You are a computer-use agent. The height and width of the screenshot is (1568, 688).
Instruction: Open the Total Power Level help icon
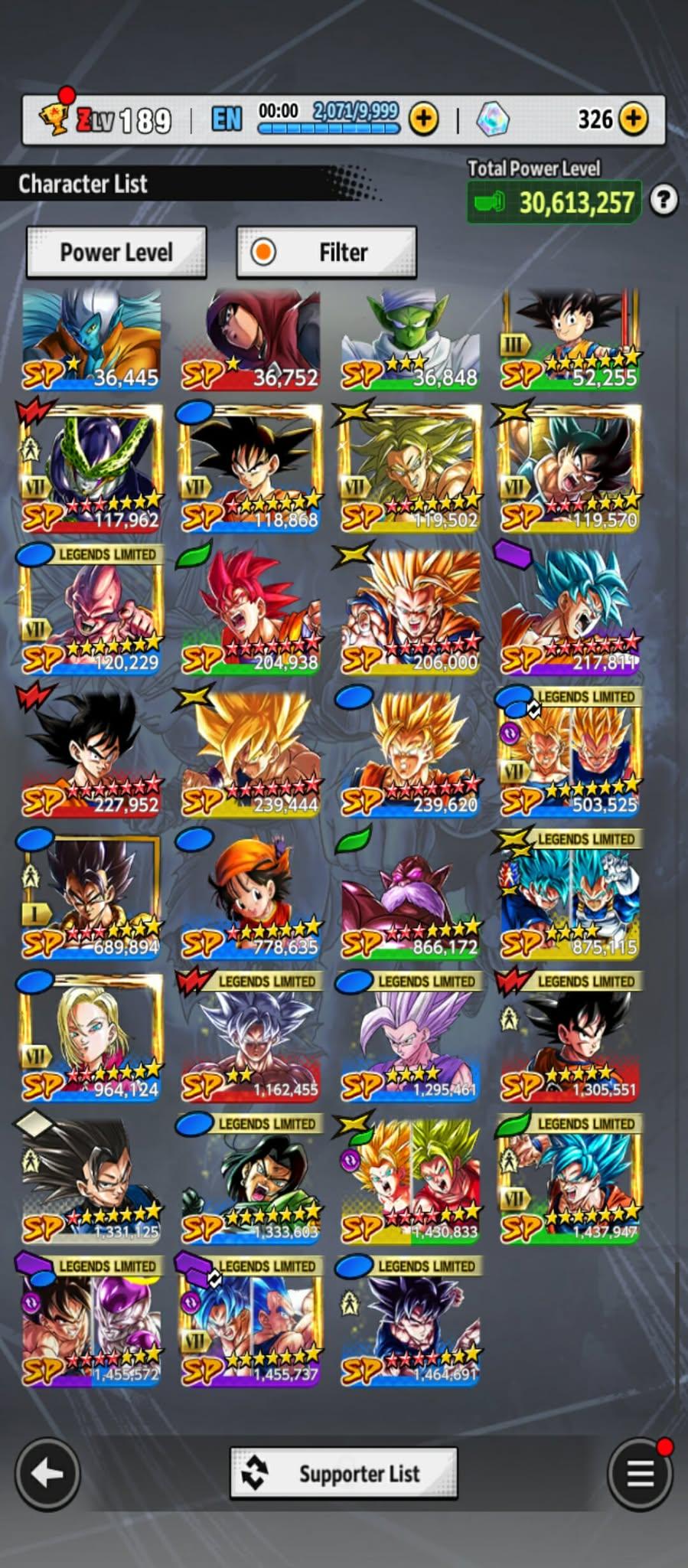pyautogui.click(x=663, y=201)
